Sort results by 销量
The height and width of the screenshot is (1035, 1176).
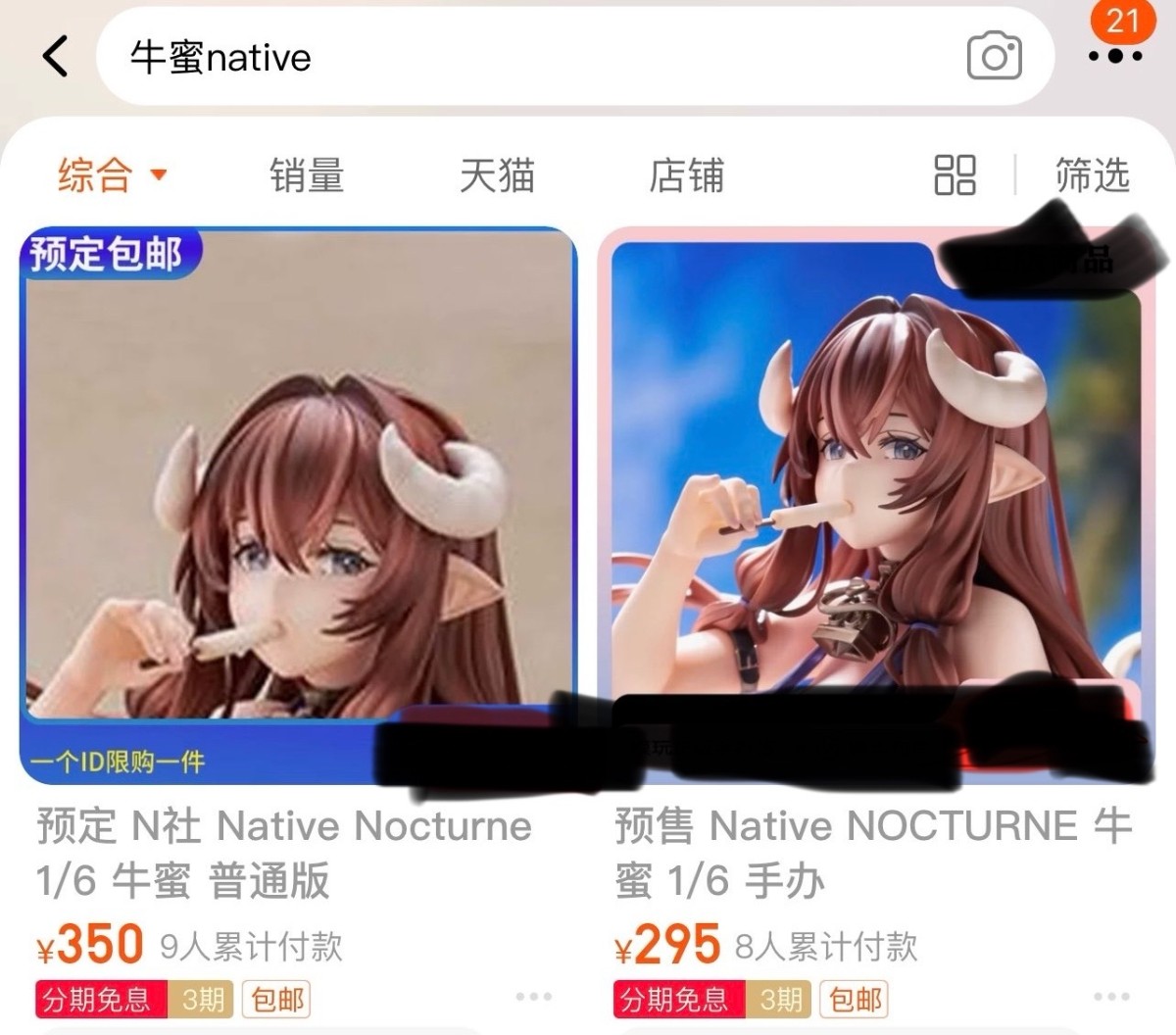click(307, 176)
